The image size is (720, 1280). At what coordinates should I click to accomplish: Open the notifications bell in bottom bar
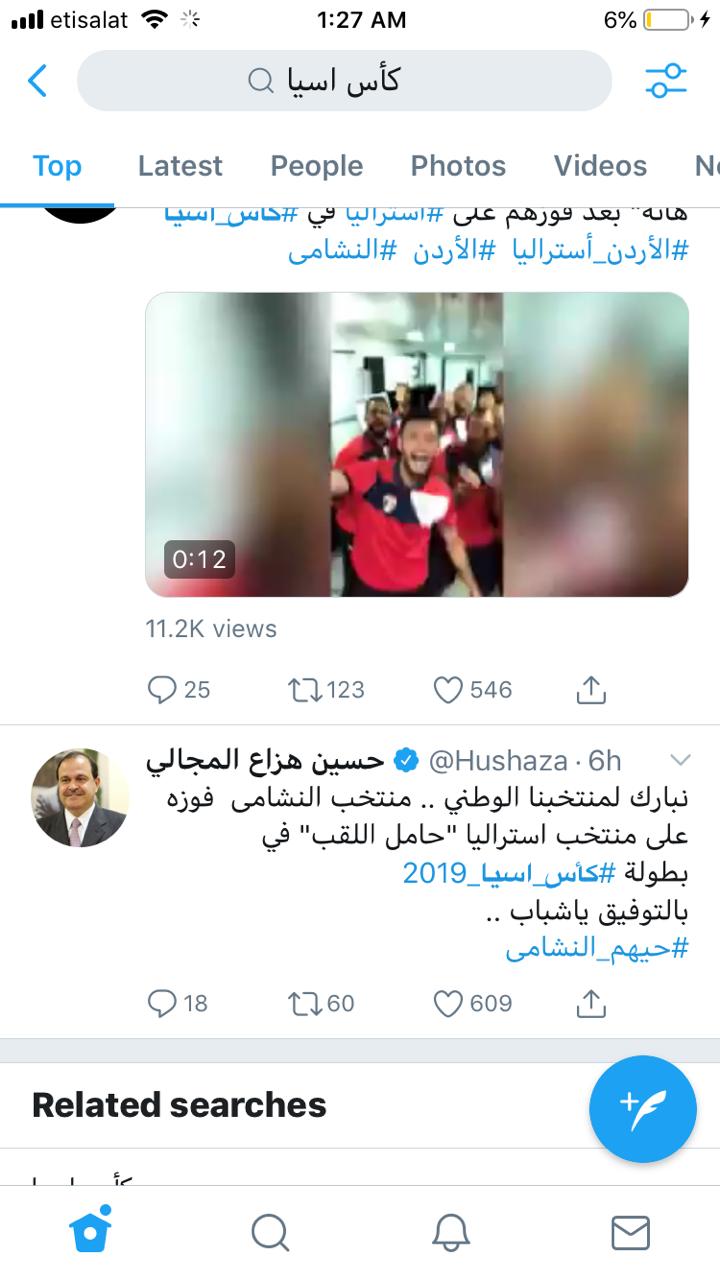tap(451, 1233)
